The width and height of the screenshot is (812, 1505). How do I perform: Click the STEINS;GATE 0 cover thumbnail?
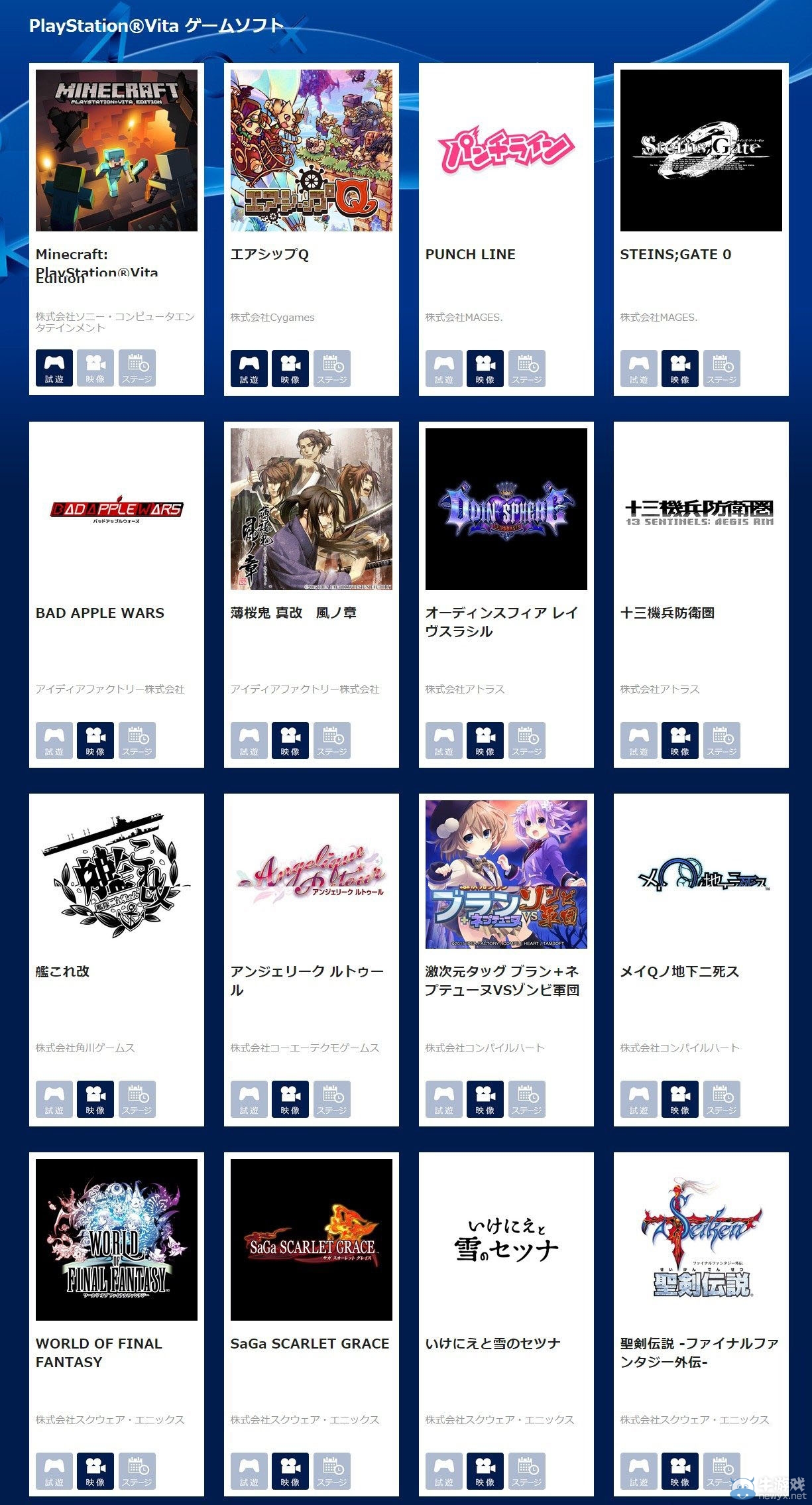(701, 150)
